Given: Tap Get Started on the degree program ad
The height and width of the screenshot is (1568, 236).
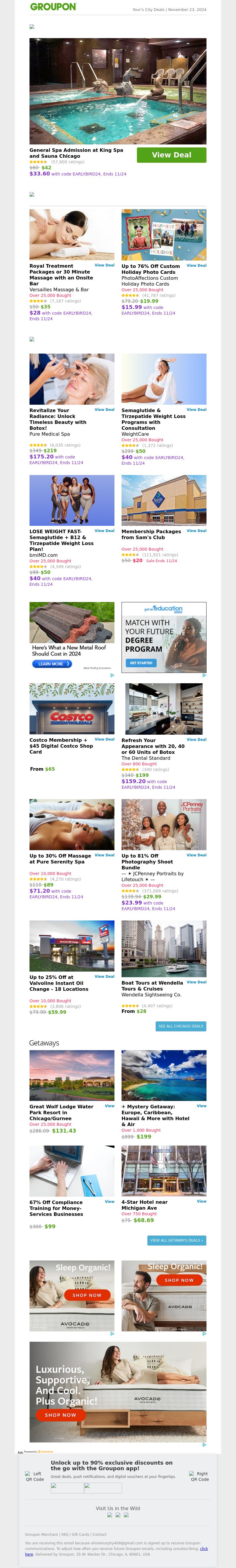Looking at the screenshot, I should coord(141,663).
